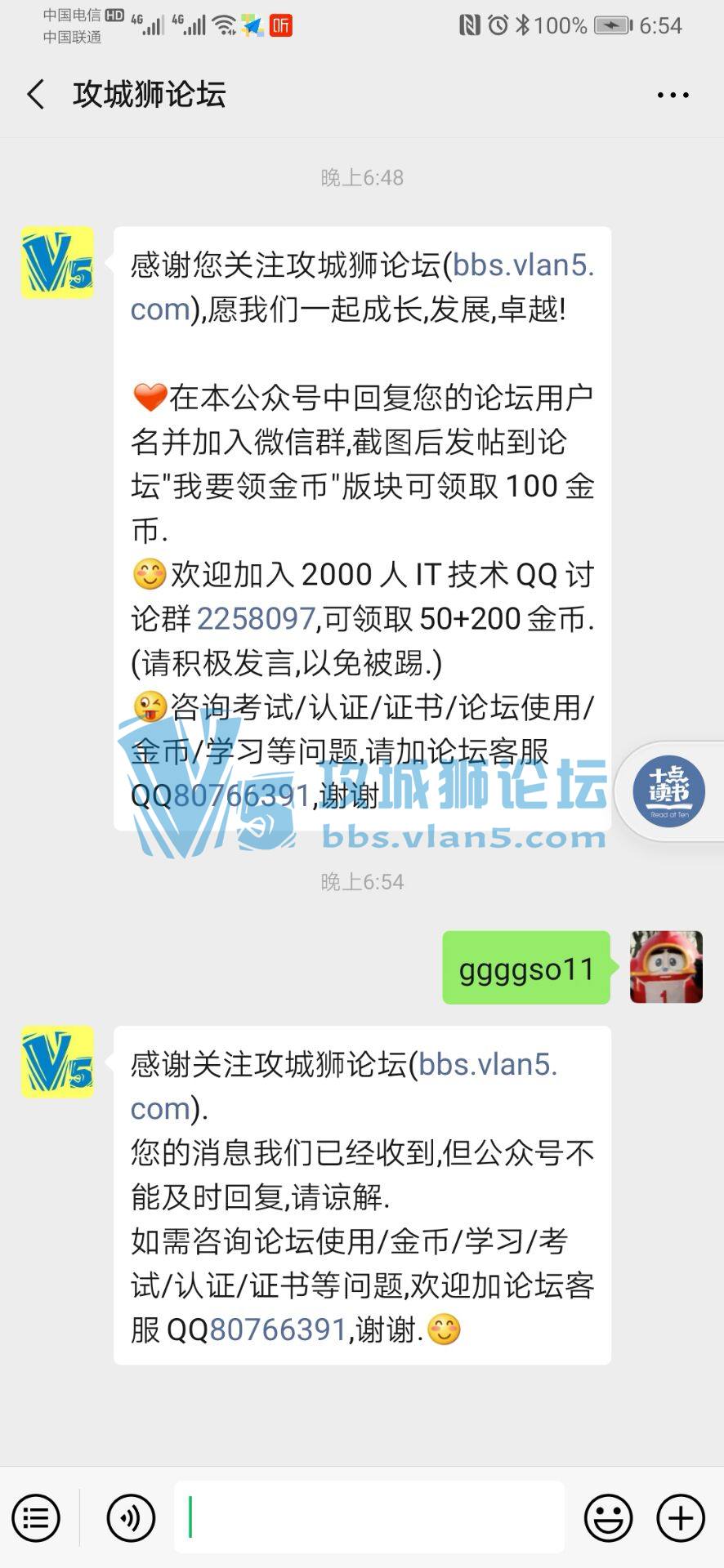Go back from 攻城狮论坛 chat
Viewport: 724px width, 1568px height.
(36, 95)
